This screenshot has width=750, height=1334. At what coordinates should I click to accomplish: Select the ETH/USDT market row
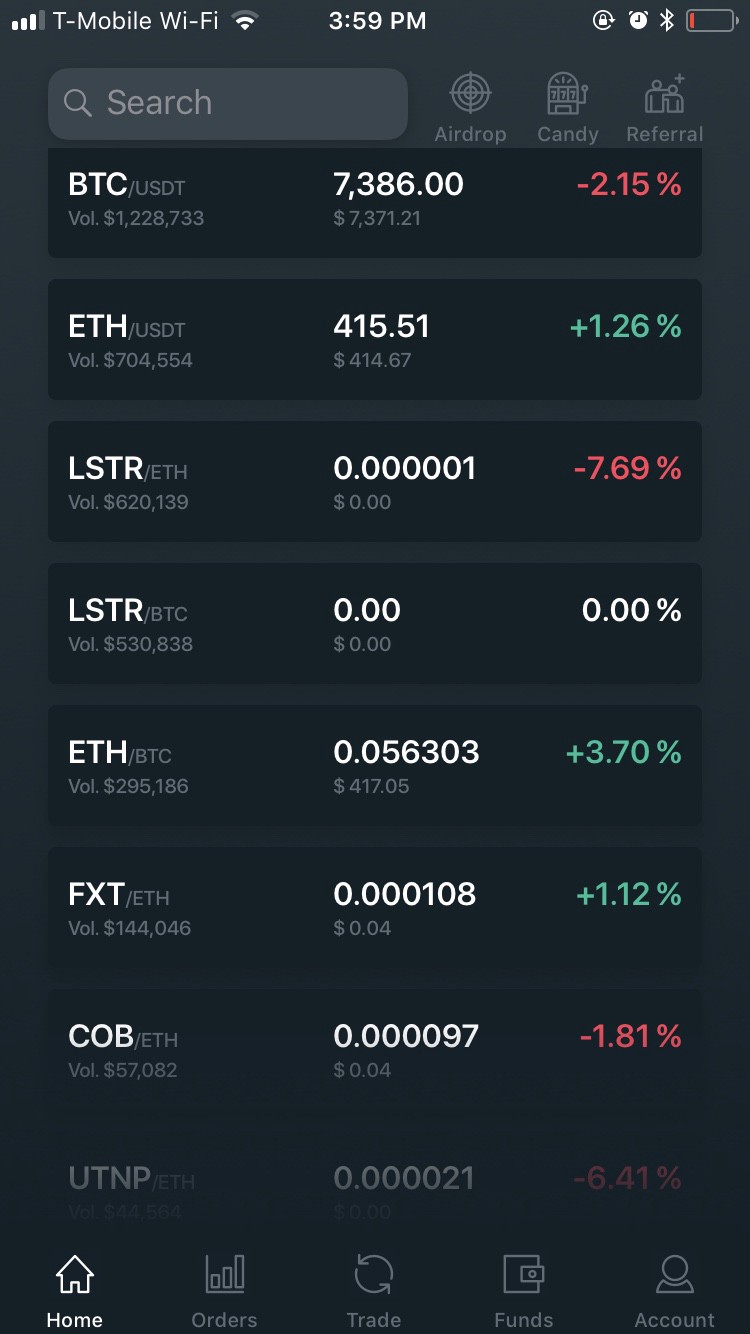[x=374, y=340]
